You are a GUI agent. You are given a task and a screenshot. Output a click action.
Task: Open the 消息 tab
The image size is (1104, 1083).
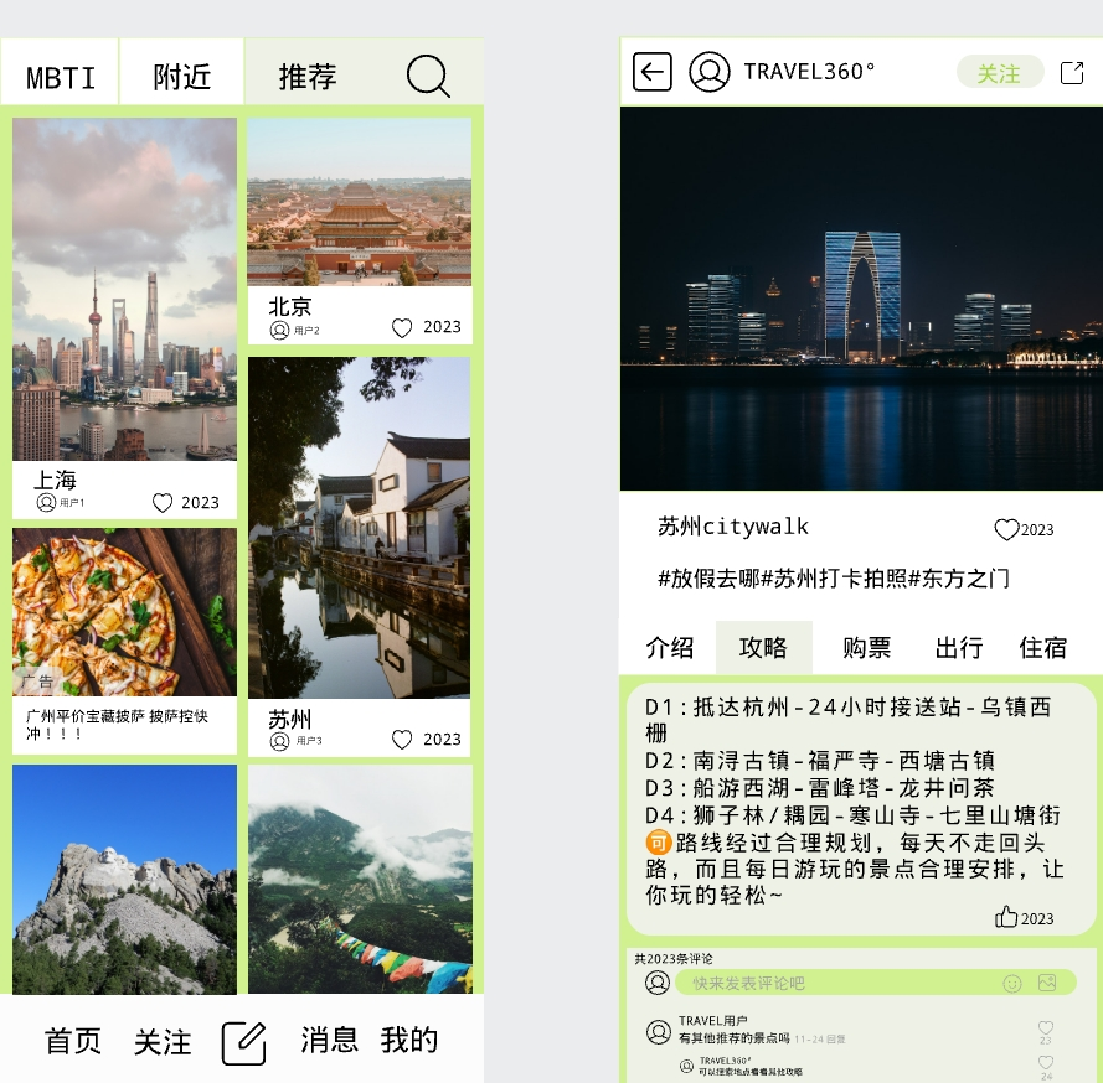coord(329,1040)
